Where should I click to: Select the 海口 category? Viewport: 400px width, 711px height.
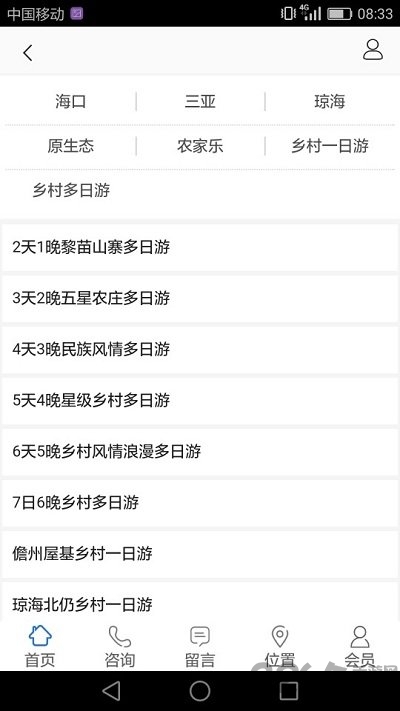point(70,101)
